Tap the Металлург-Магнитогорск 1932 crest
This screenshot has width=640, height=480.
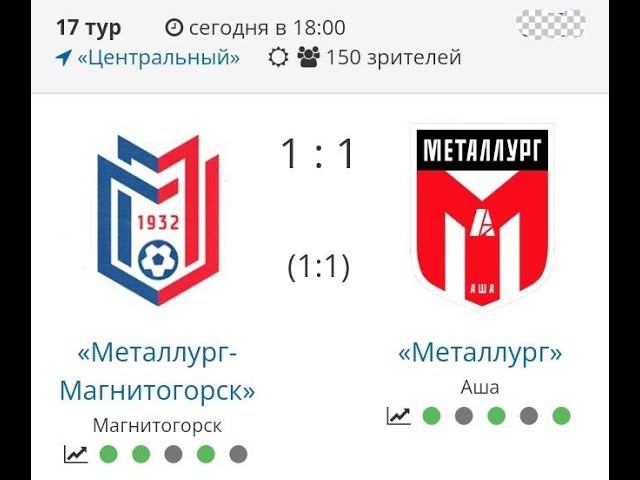click(157, 218)
